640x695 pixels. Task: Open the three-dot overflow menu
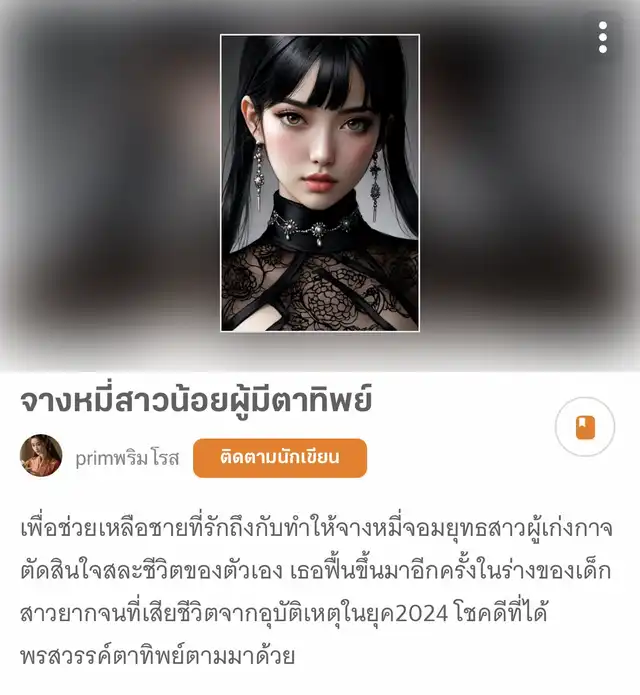pyautogui.click(x=602, y=38)
